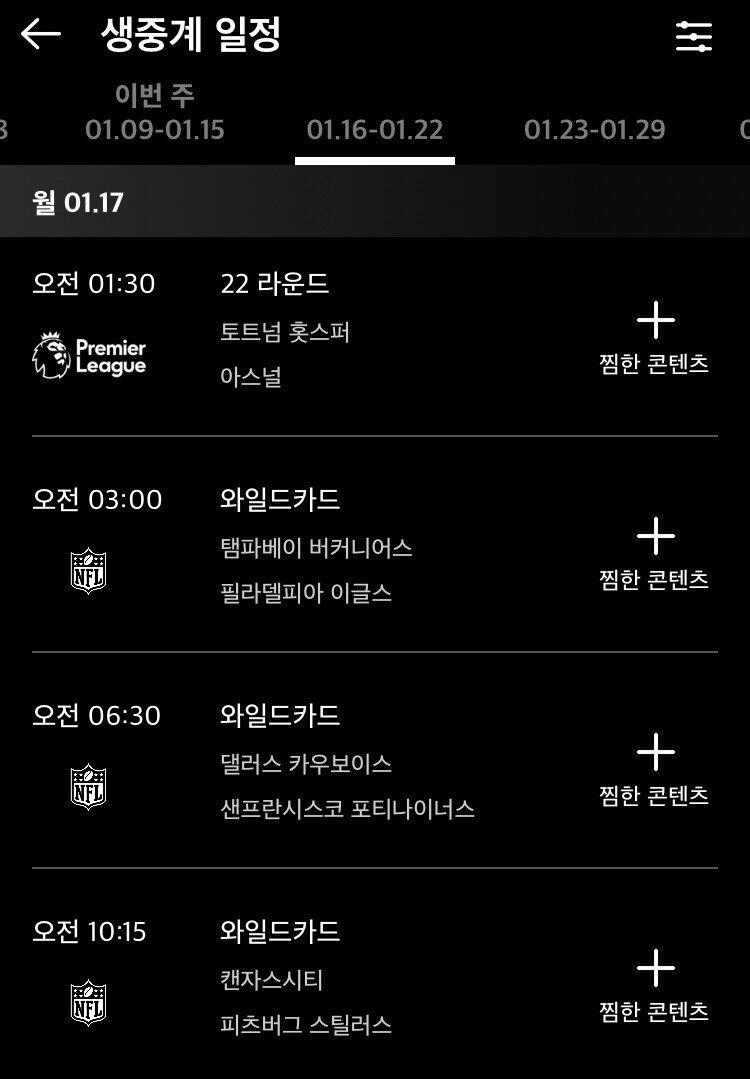Switch to the 01.23-01.29 week tab
Screen dimensions: 750x1079
pyautogui.click(x=594, y=129)
